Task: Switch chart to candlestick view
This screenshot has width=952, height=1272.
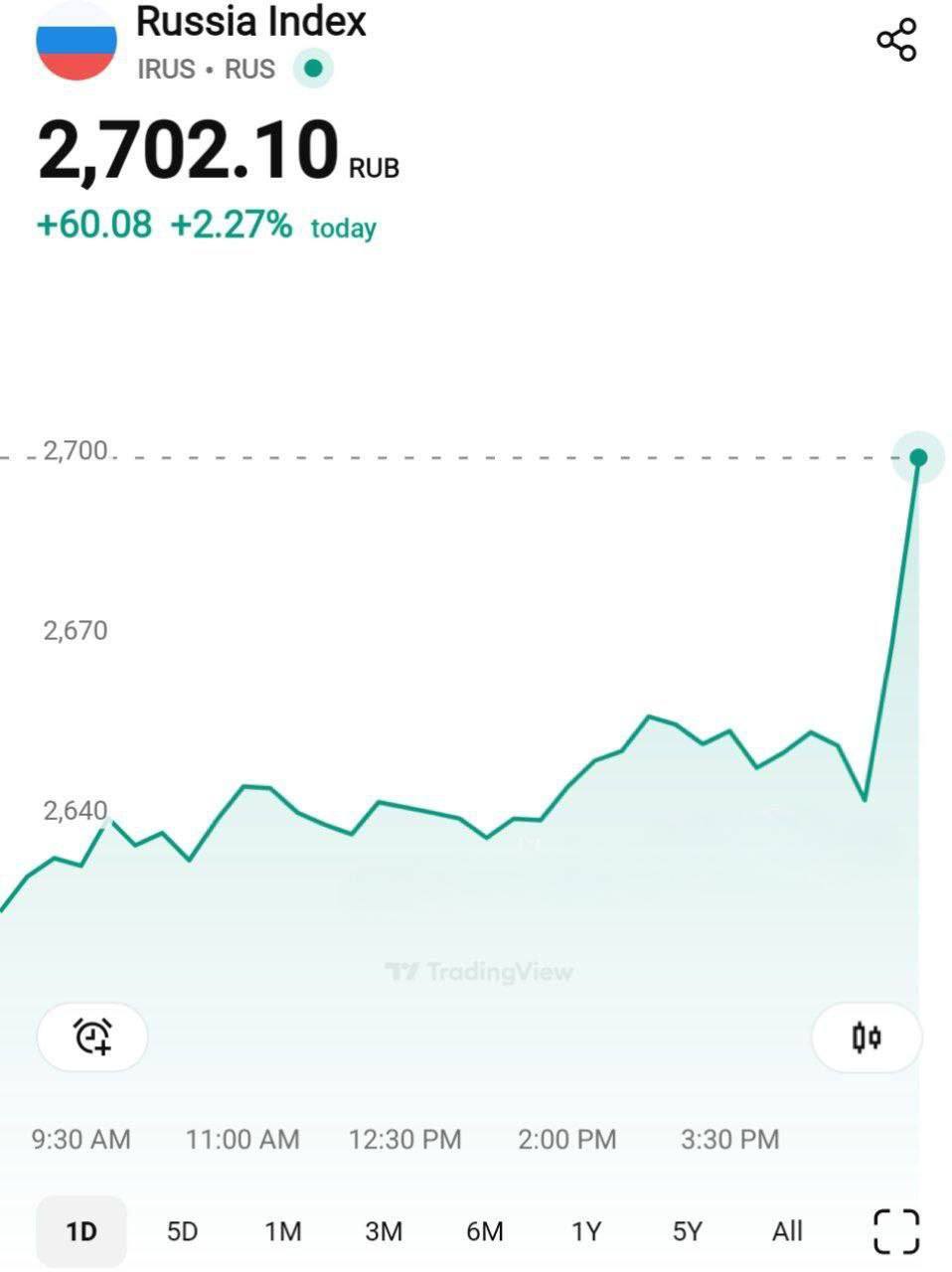Action: click(x=867, y=1037)
